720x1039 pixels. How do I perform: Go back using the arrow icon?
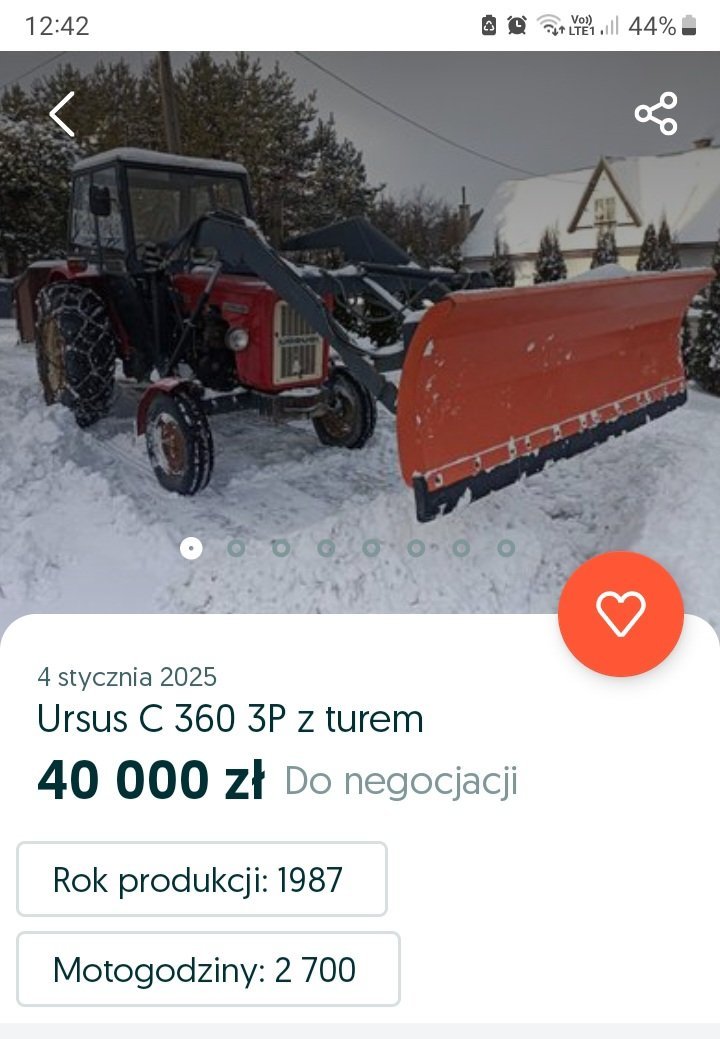tap(62, 114)
